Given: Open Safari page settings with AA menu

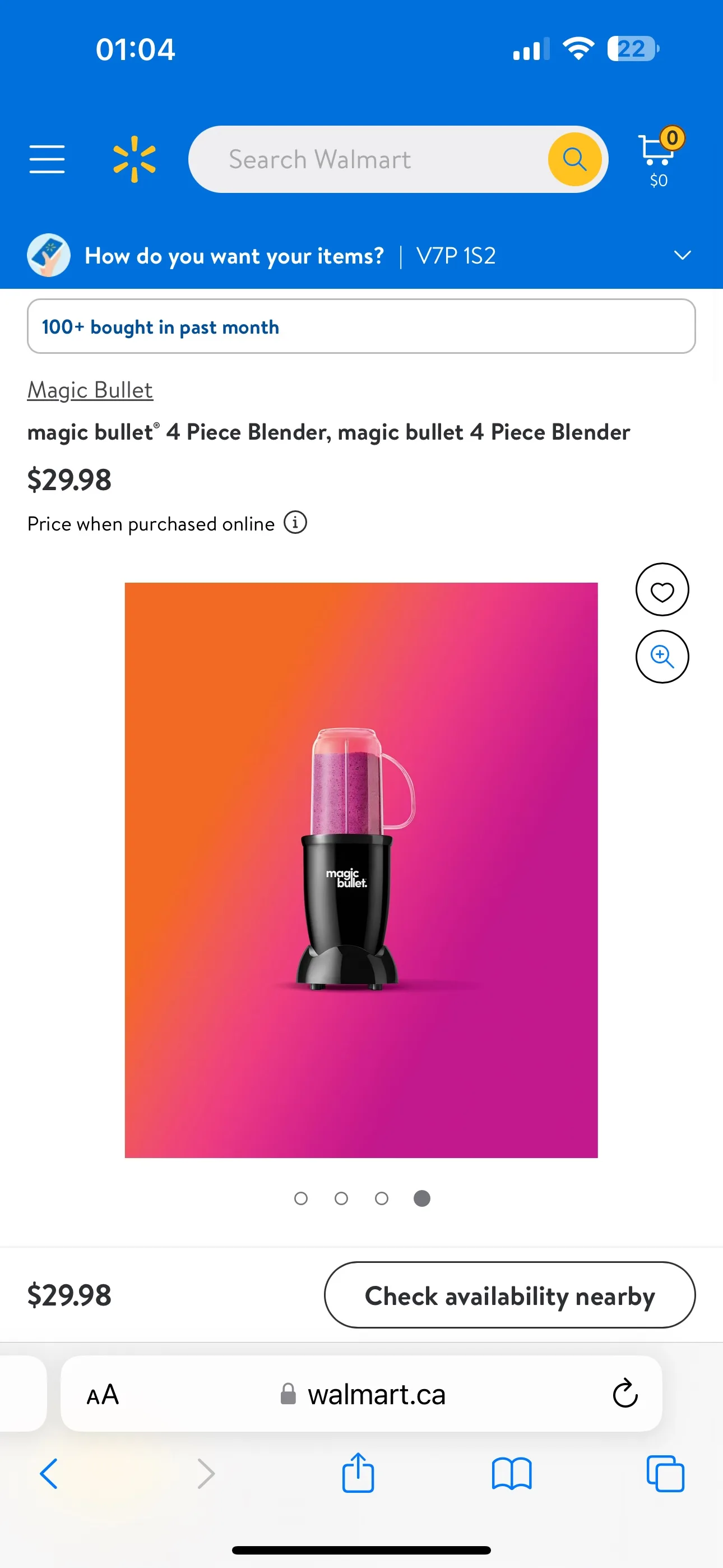Looking at the screenshot, I should pyautogui.click(x=103, y=1395).
